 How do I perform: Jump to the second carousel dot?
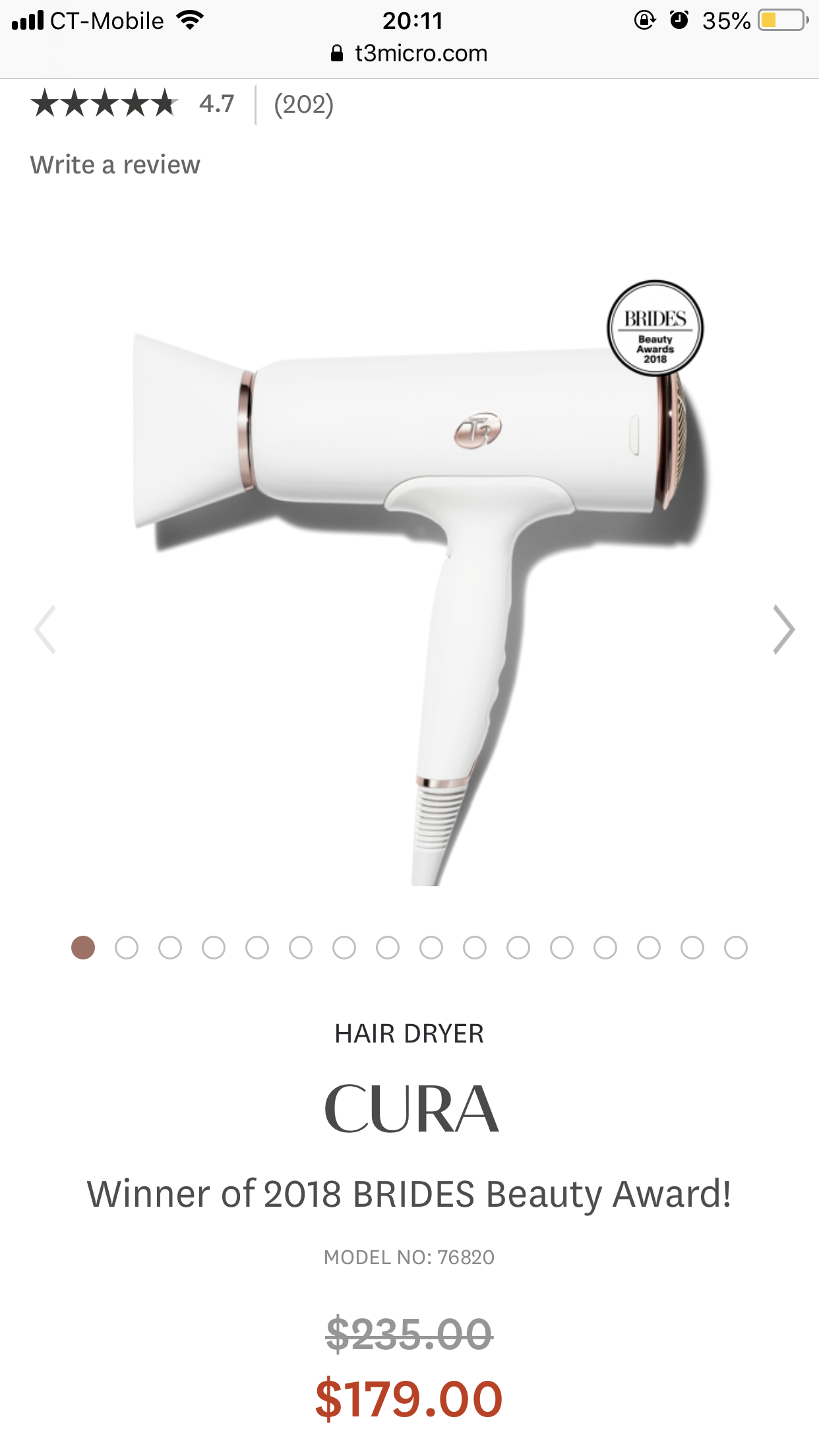point(127,948)
